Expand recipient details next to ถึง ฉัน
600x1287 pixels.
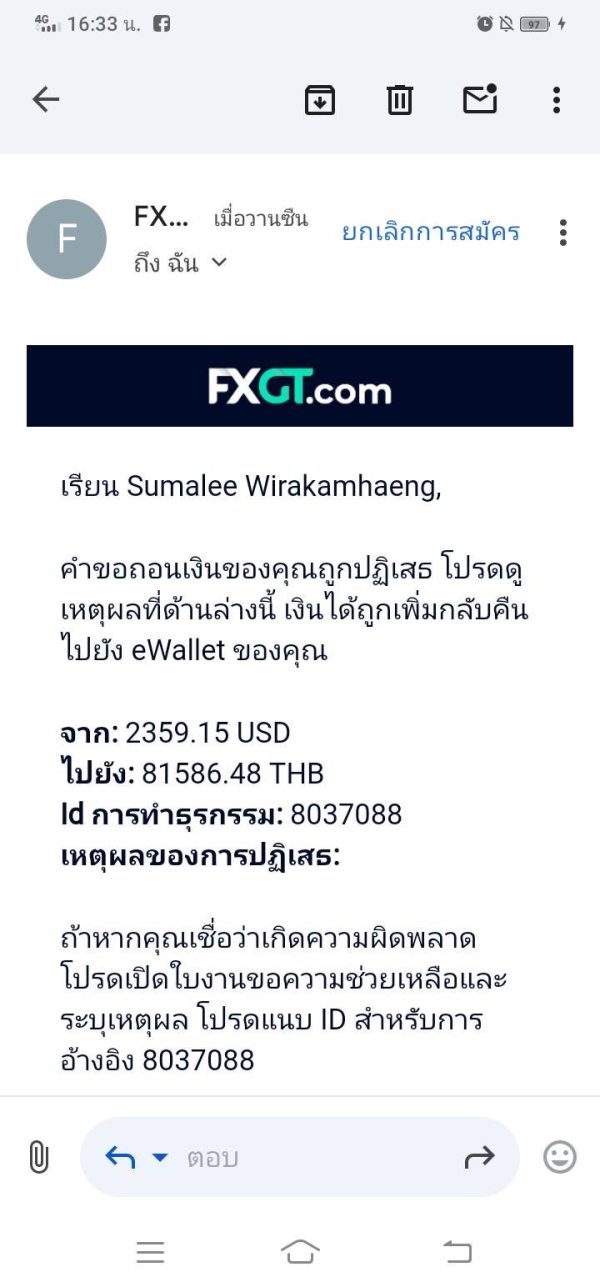click(218, 263)
